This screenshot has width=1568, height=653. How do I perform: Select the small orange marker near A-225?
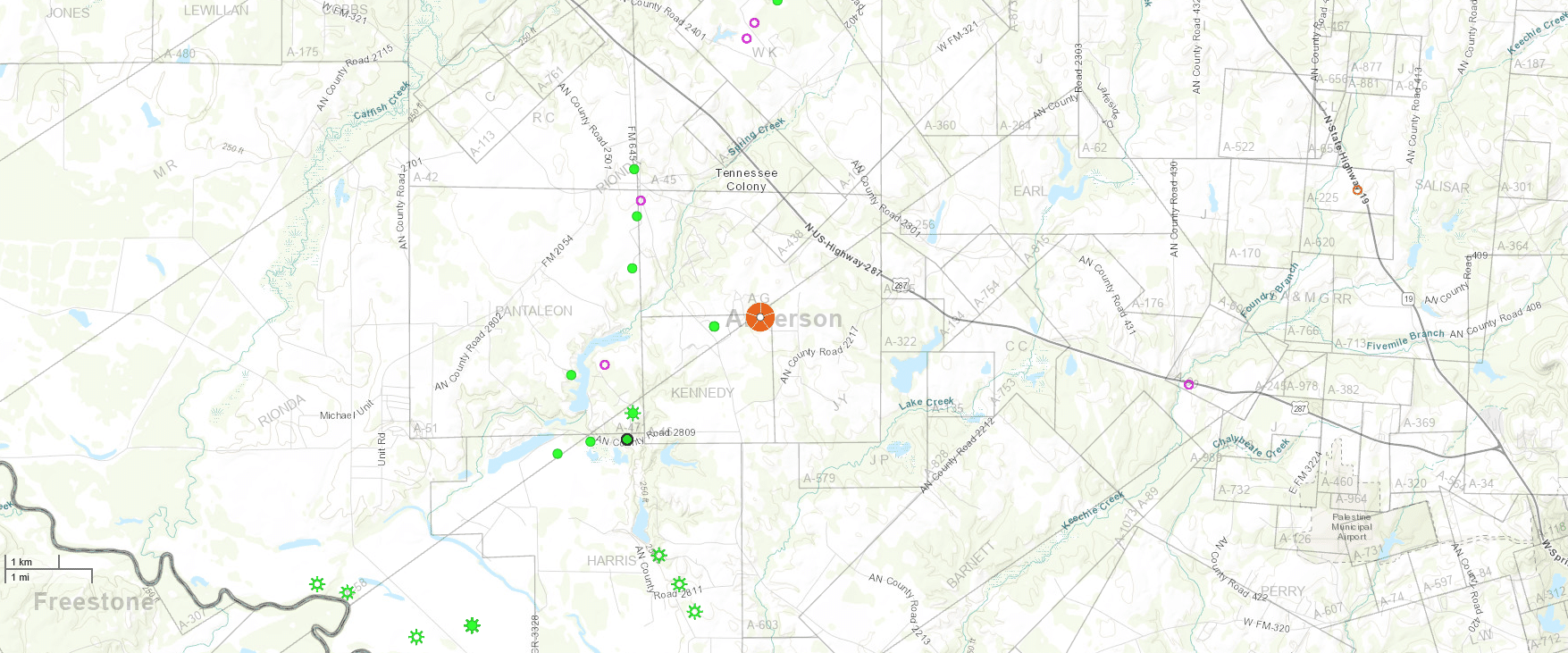1357,189
